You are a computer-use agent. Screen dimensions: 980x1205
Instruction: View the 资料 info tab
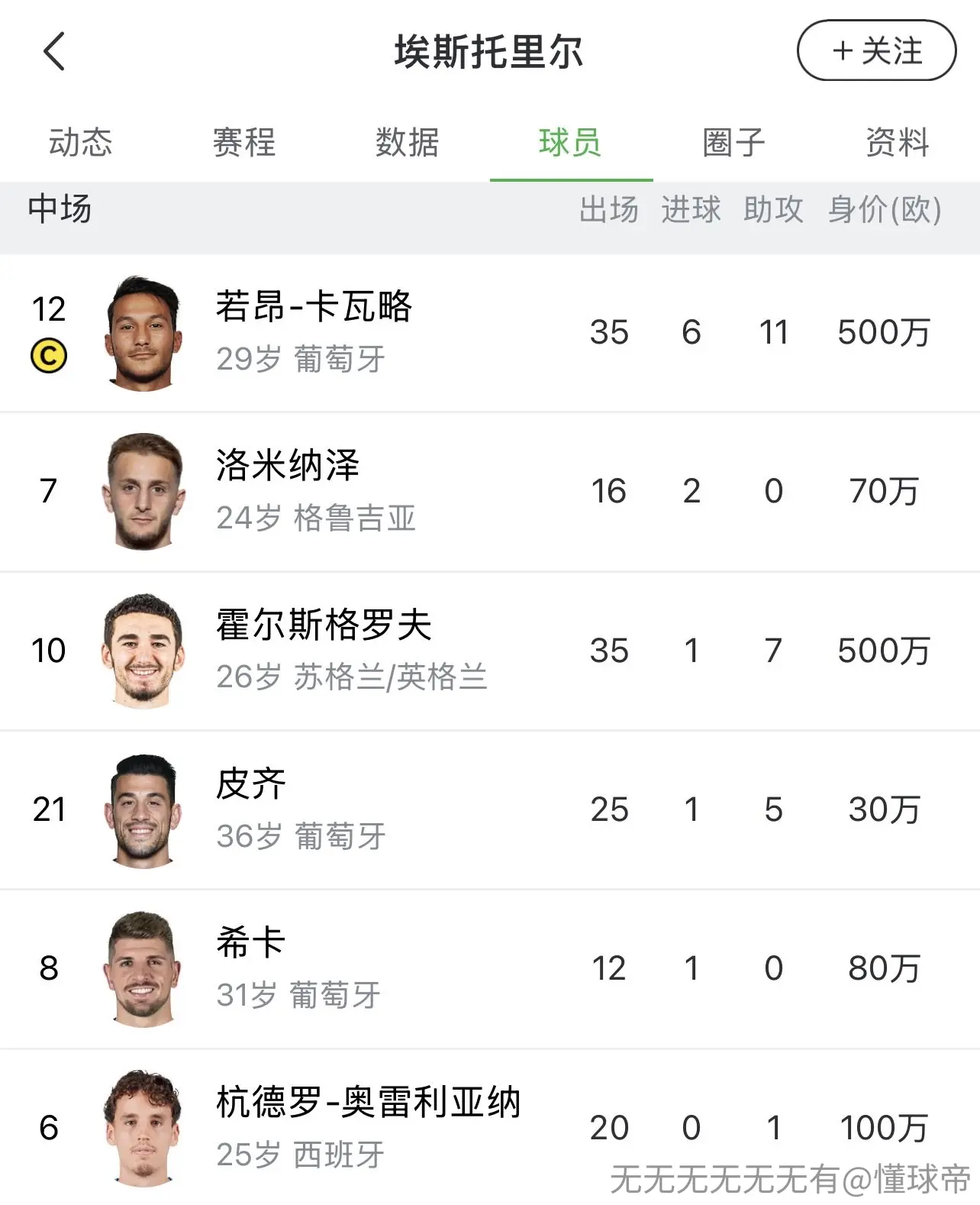(x=898, y=143)
